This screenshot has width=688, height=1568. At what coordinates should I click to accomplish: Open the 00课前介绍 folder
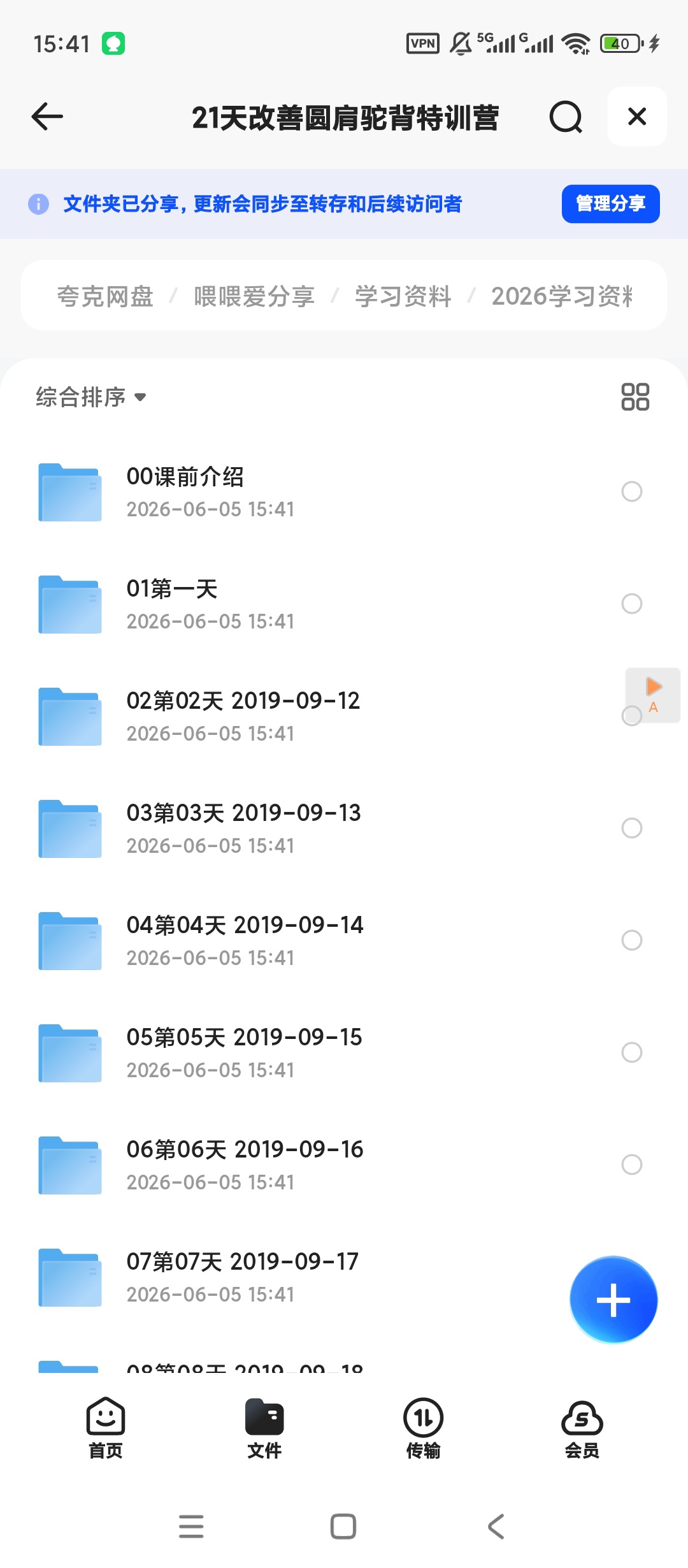click(344, 491)
